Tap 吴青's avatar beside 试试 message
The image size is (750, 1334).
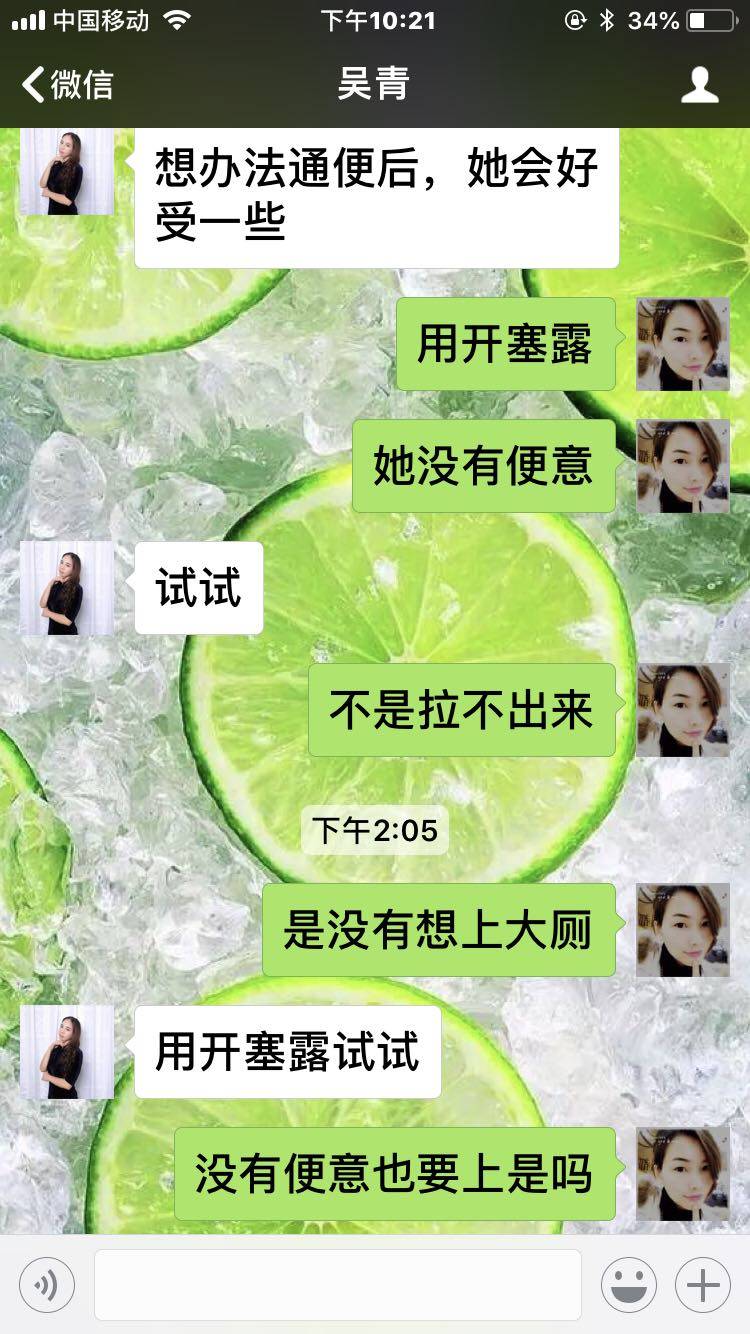click(67, 588)
